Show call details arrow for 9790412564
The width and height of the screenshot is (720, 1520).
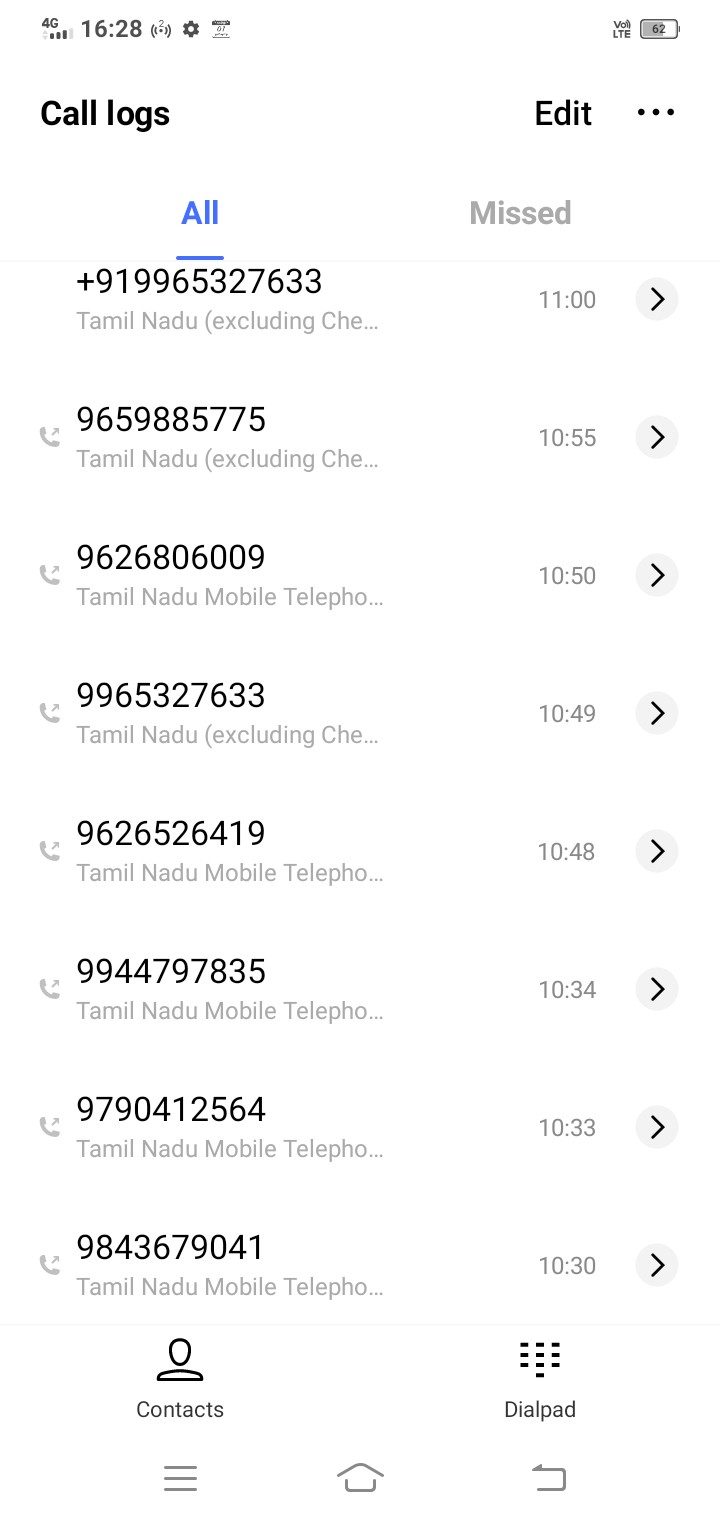tap(657, 1127)
